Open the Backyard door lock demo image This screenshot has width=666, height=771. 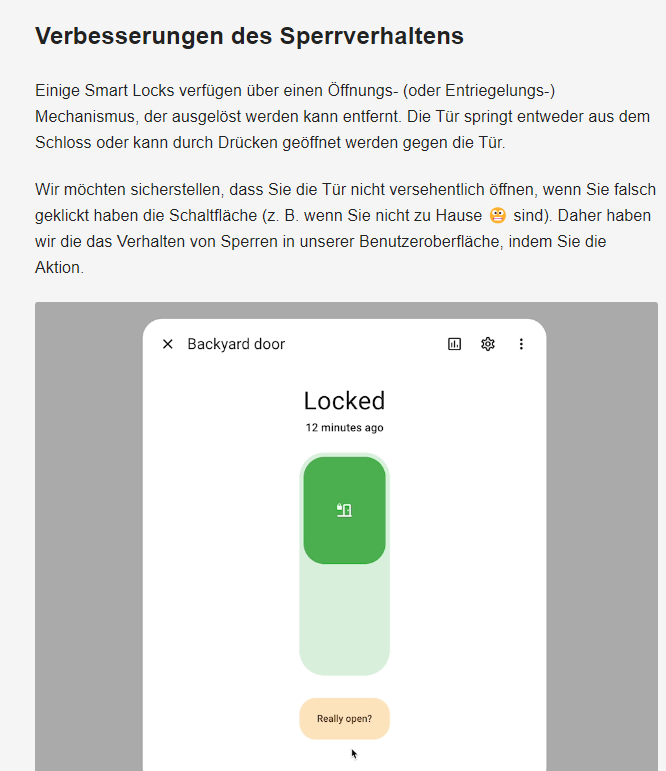346,536
